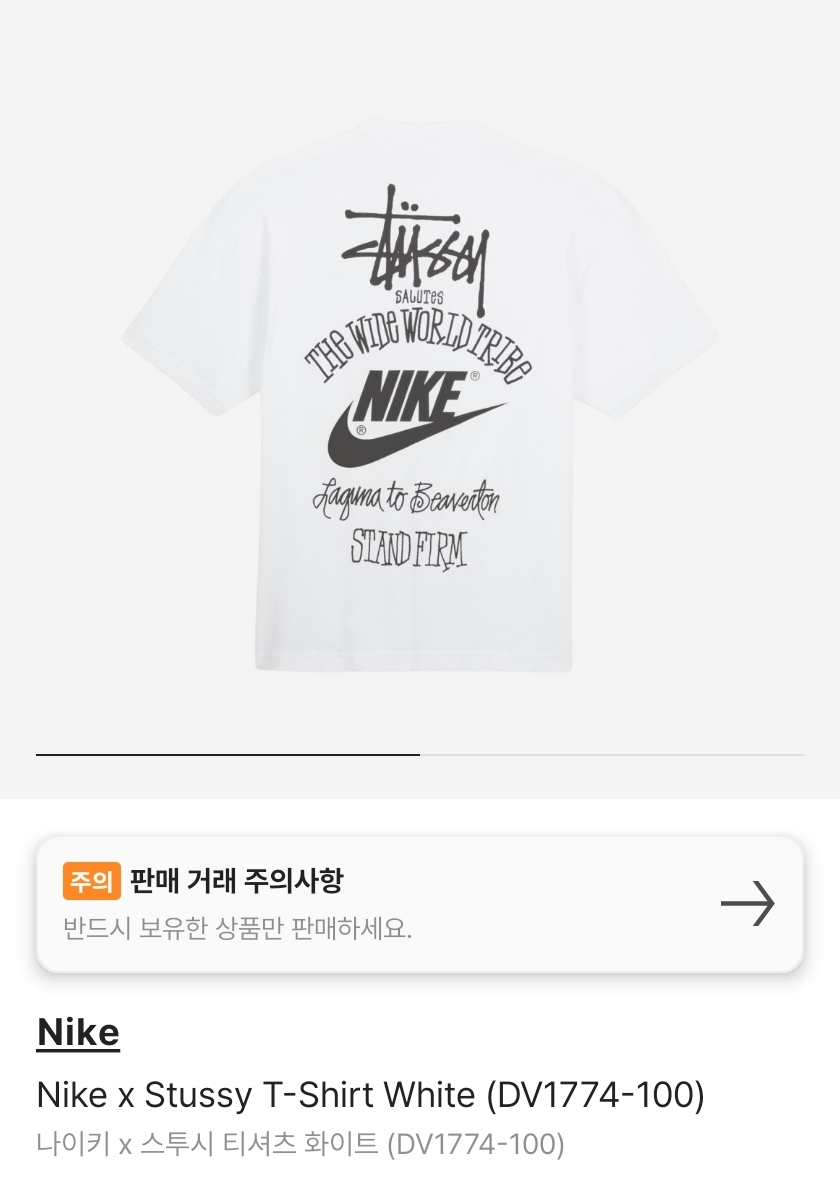Open the Nike brand page
840x1185 pixels.
click(77, 1032)
